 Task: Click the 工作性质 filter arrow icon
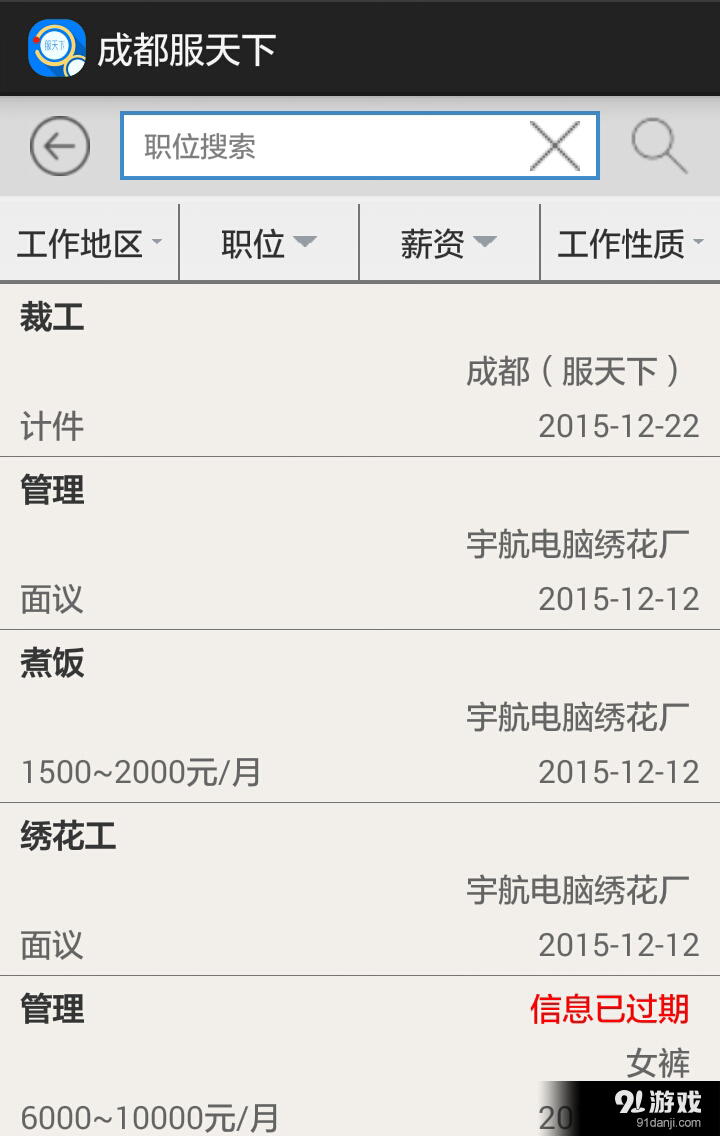(700, 243)
